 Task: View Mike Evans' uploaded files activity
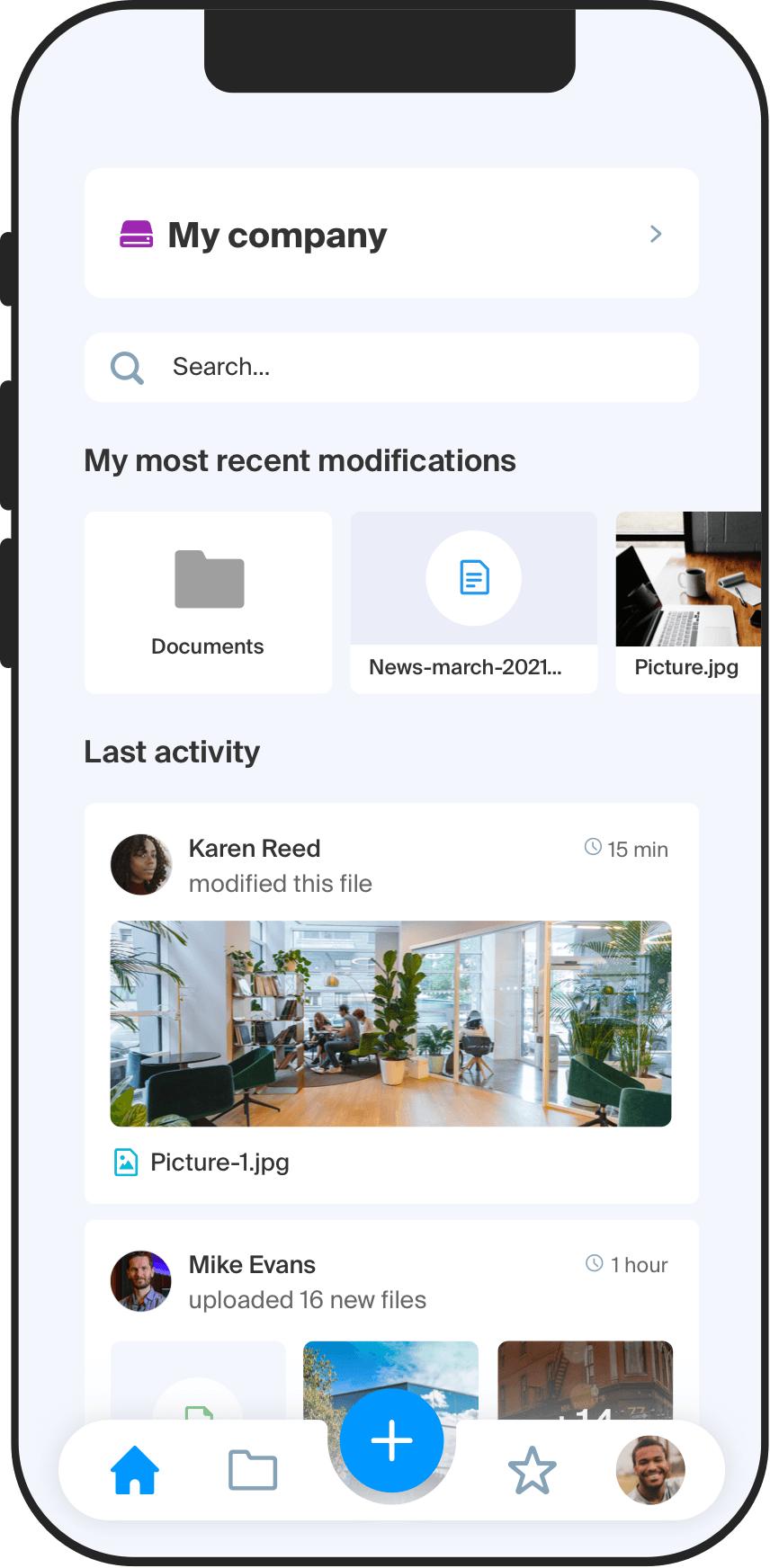point(391,1282)
